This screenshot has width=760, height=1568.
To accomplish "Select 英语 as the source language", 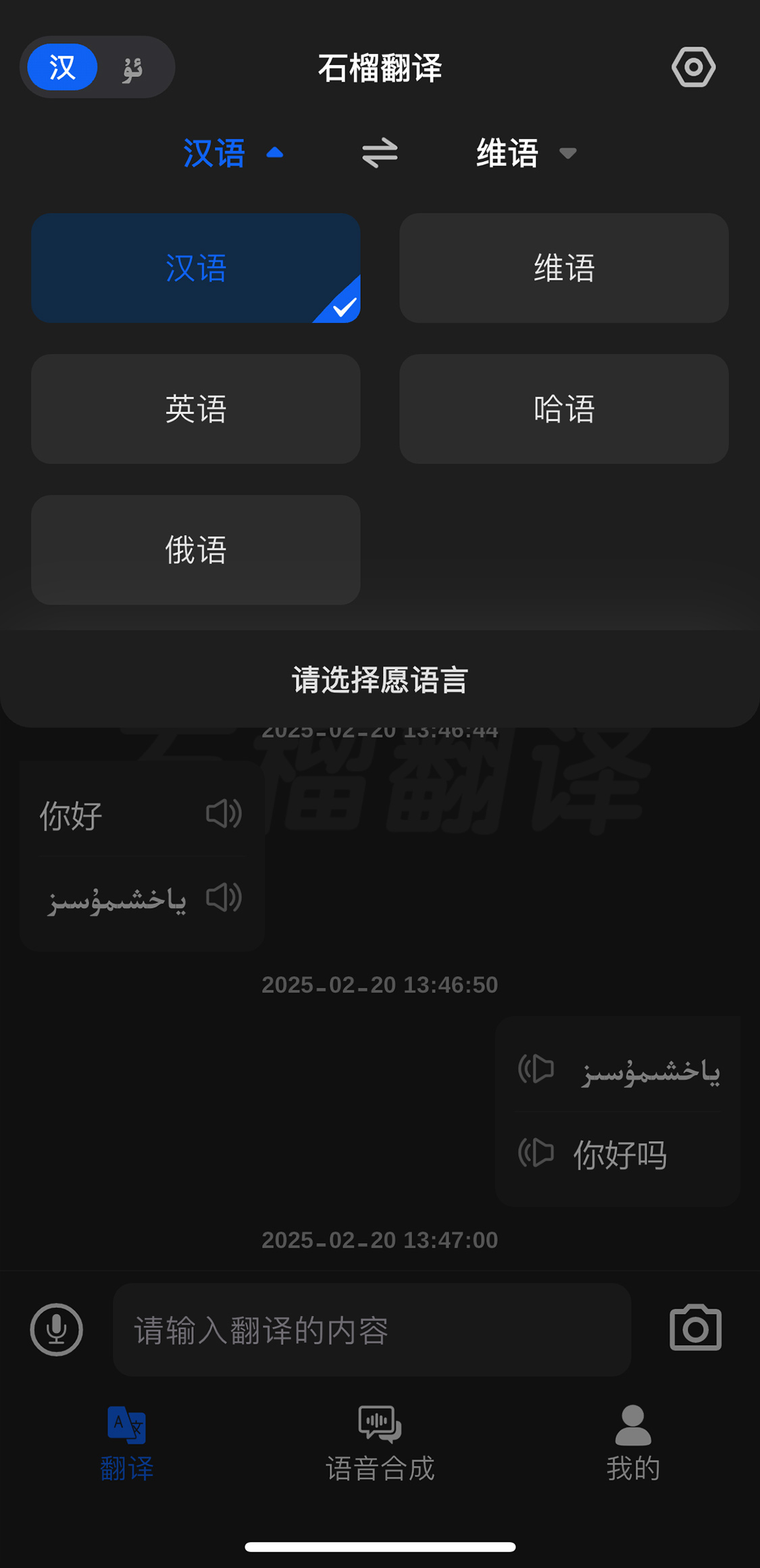I will point(196,409).
